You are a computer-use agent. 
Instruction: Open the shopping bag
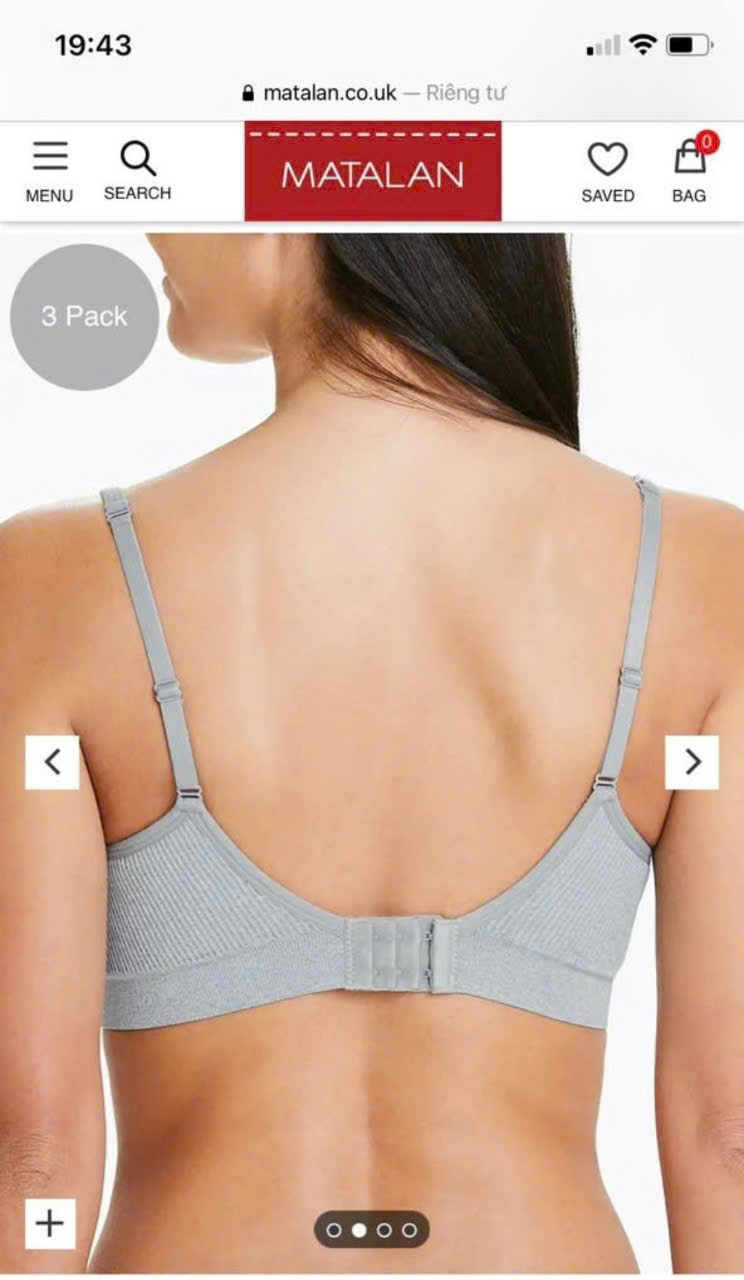point(689,171)
